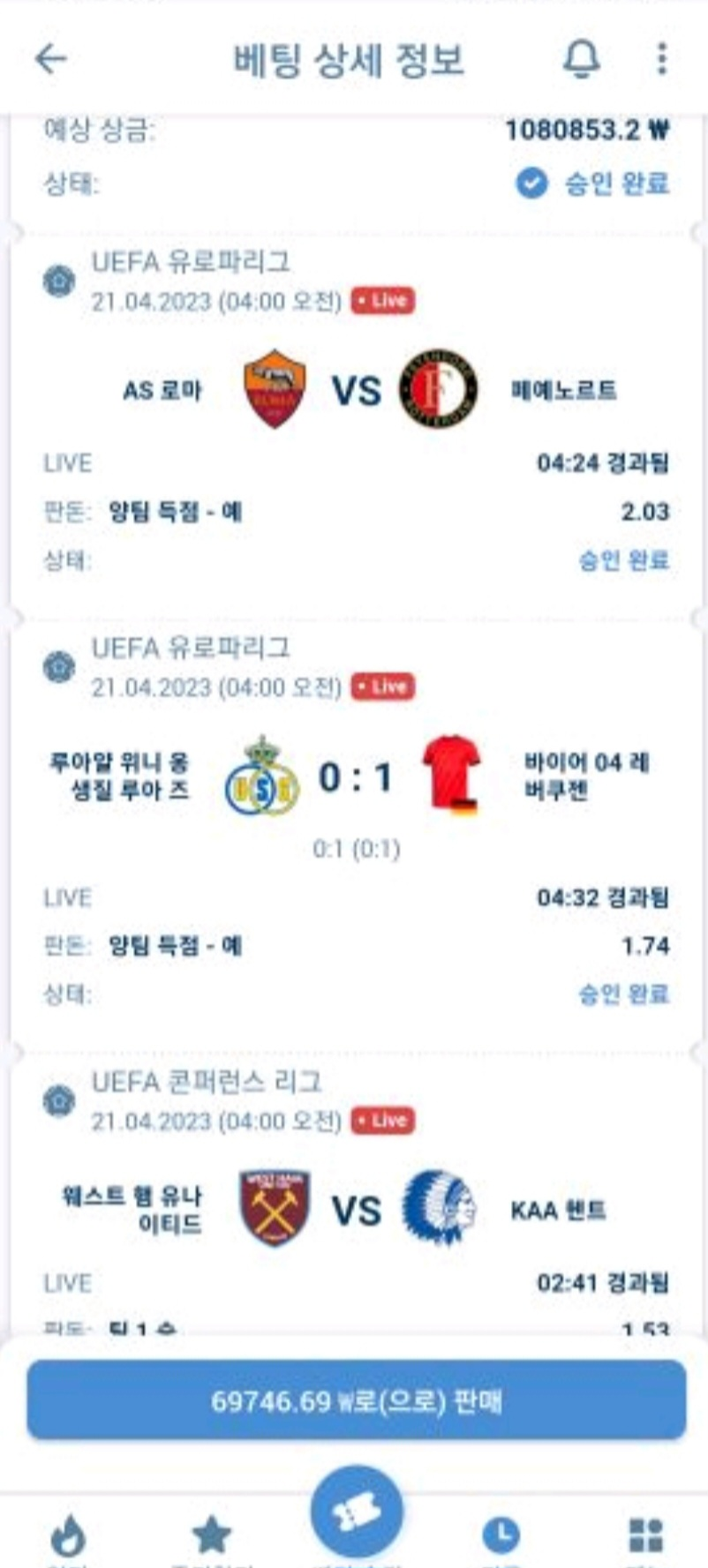The image size is (708, 1568).
Task: Open the 웨스트 햄 vs KAA 헨트 match
Action: point(356,1210)
